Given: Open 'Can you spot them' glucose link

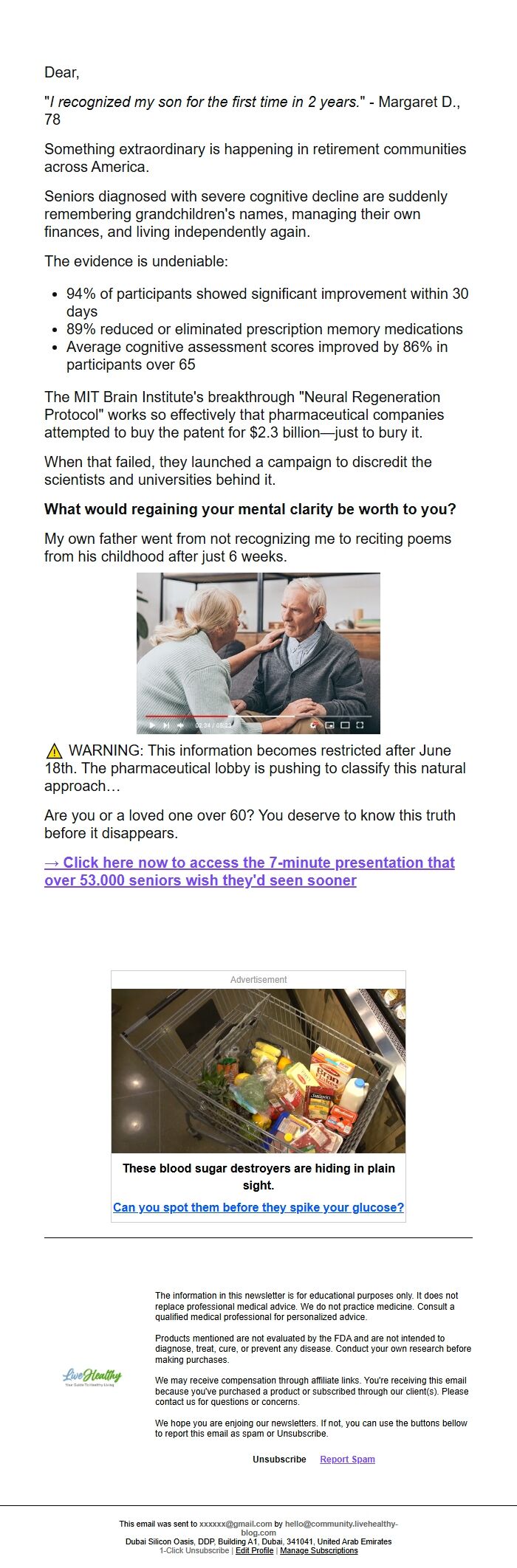Looking at the screenshot, I should (258, 1207).
